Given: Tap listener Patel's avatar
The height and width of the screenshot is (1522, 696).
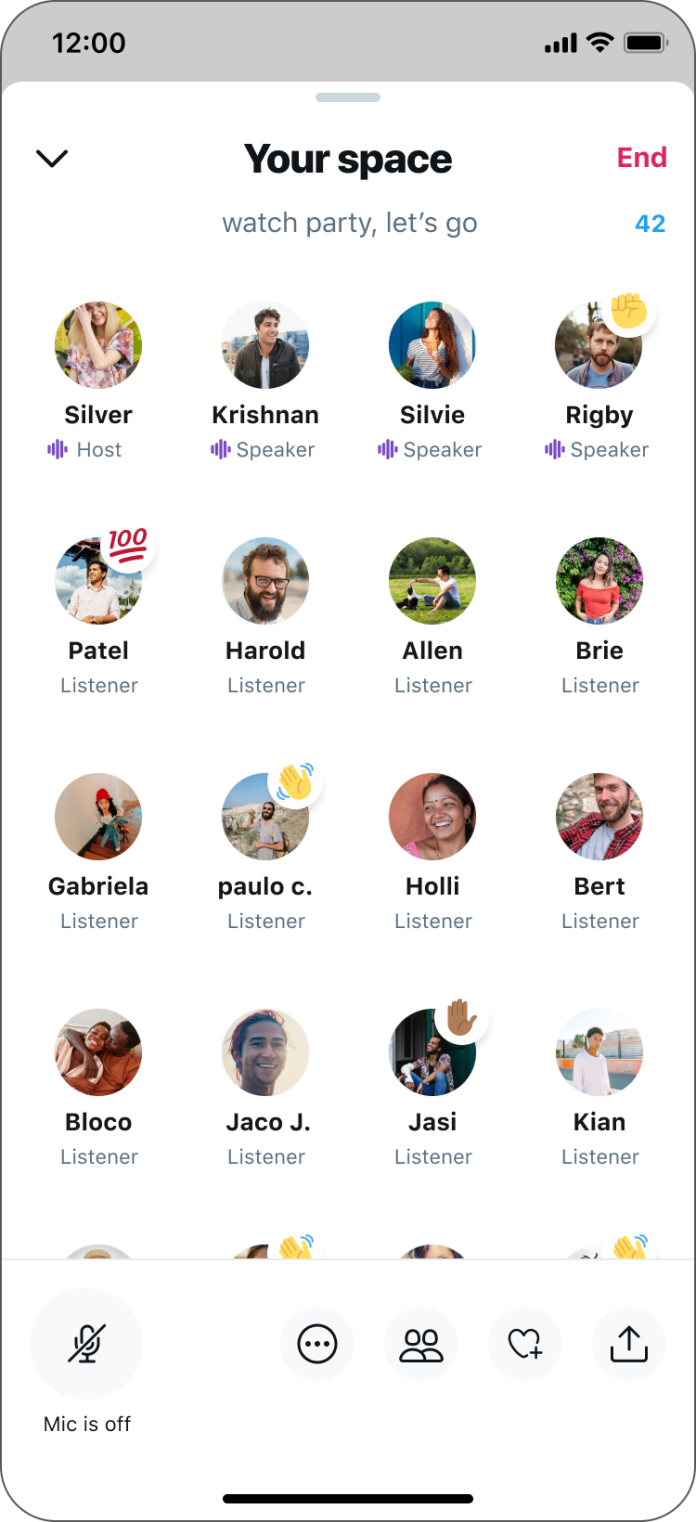Looking at the screenshot, I should [98, 581].
